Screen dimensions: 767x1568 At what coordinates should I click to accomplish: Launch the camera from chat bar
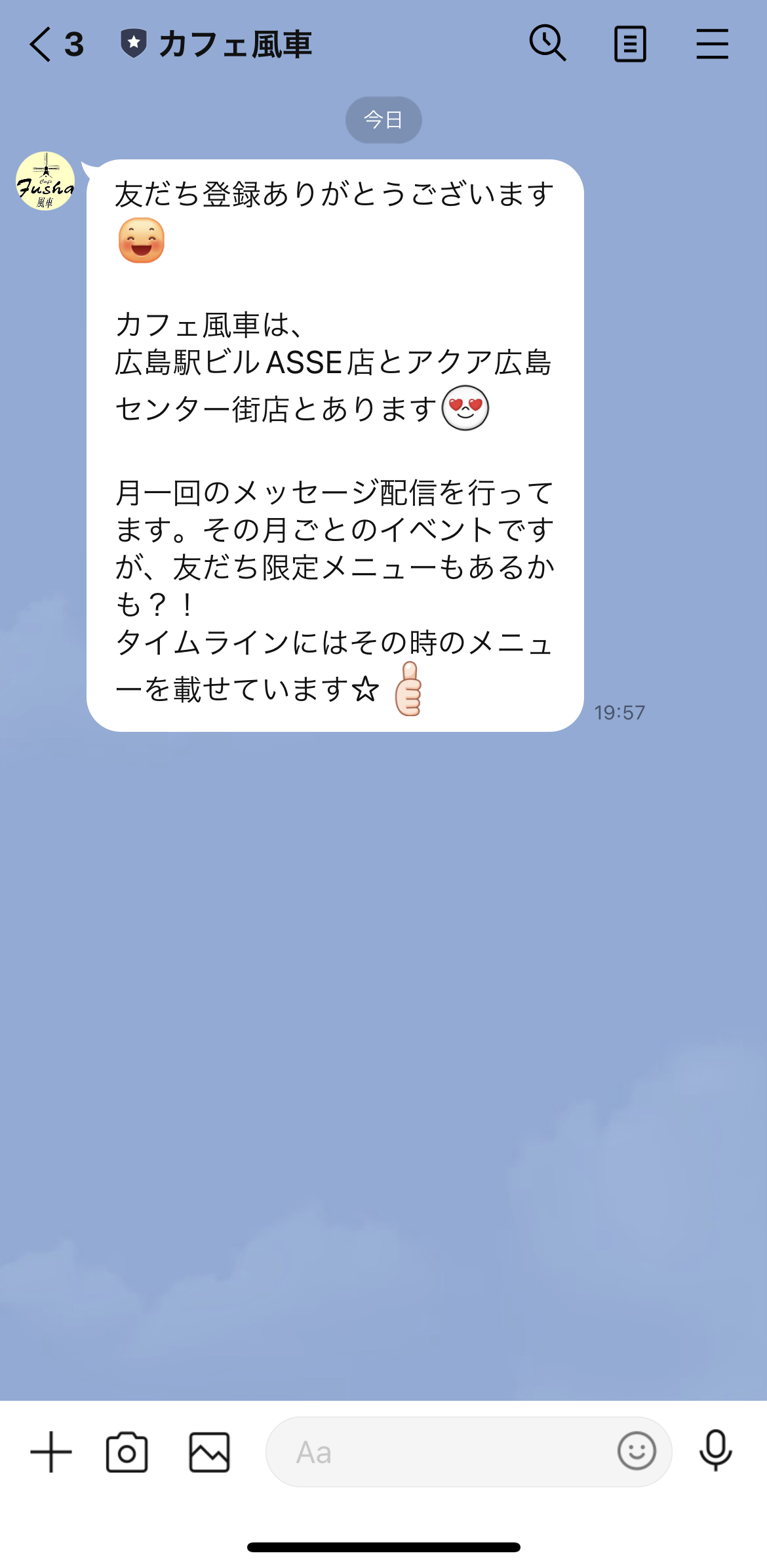(127, 1452)
